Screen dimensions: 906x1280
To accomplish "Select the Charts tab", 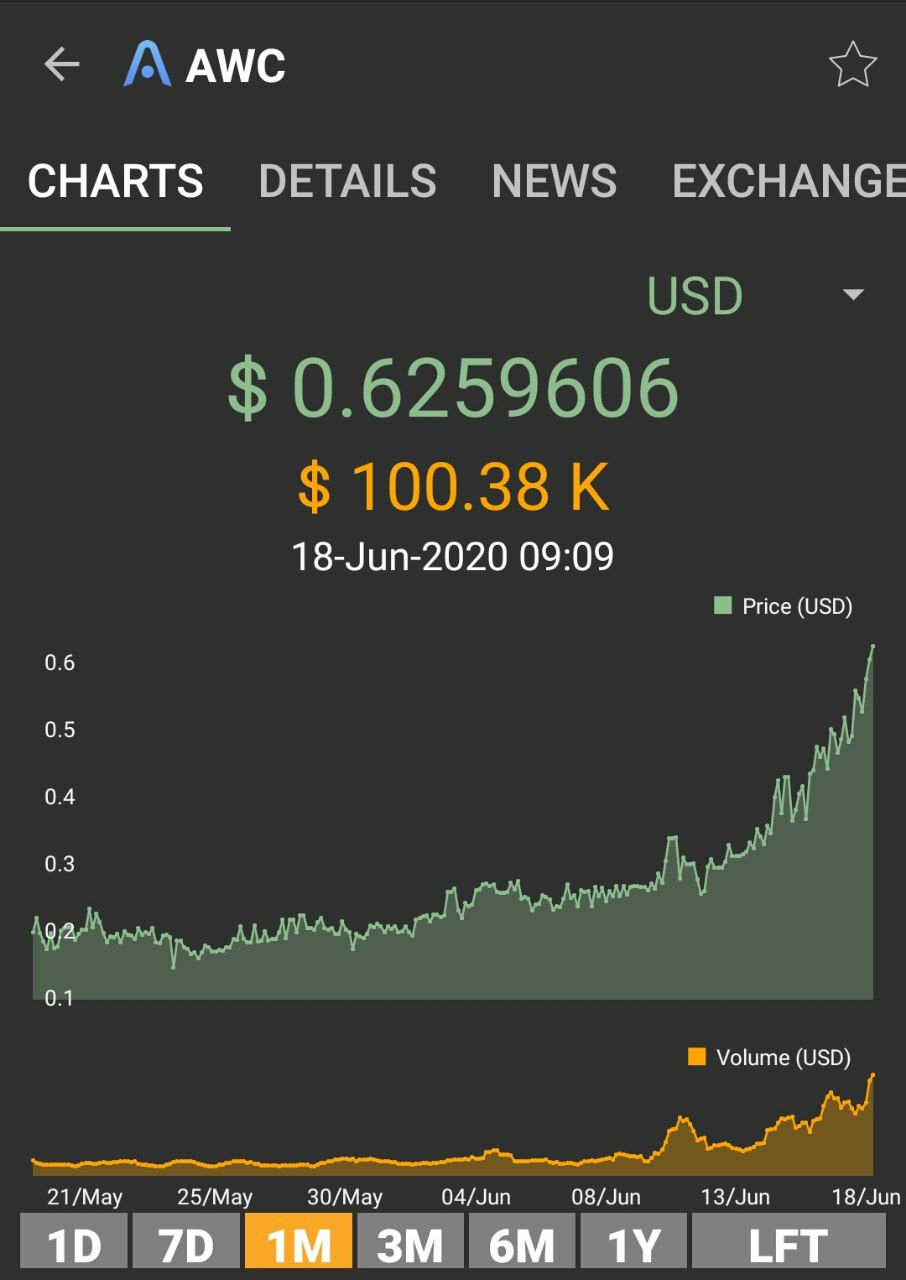I will [115, 182].
